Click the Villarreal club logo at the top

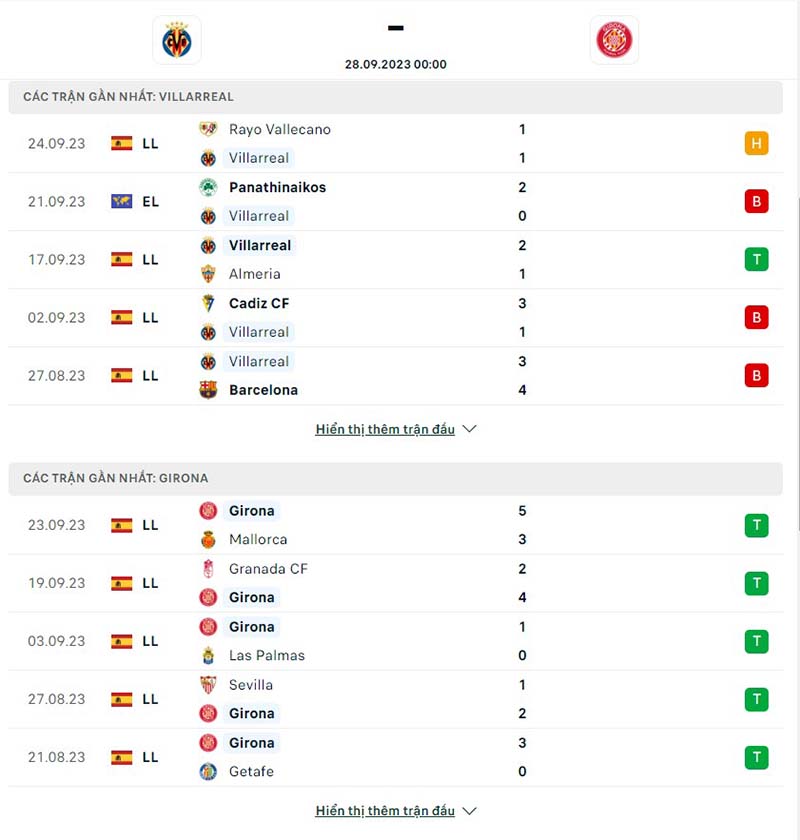coord(176,40)
